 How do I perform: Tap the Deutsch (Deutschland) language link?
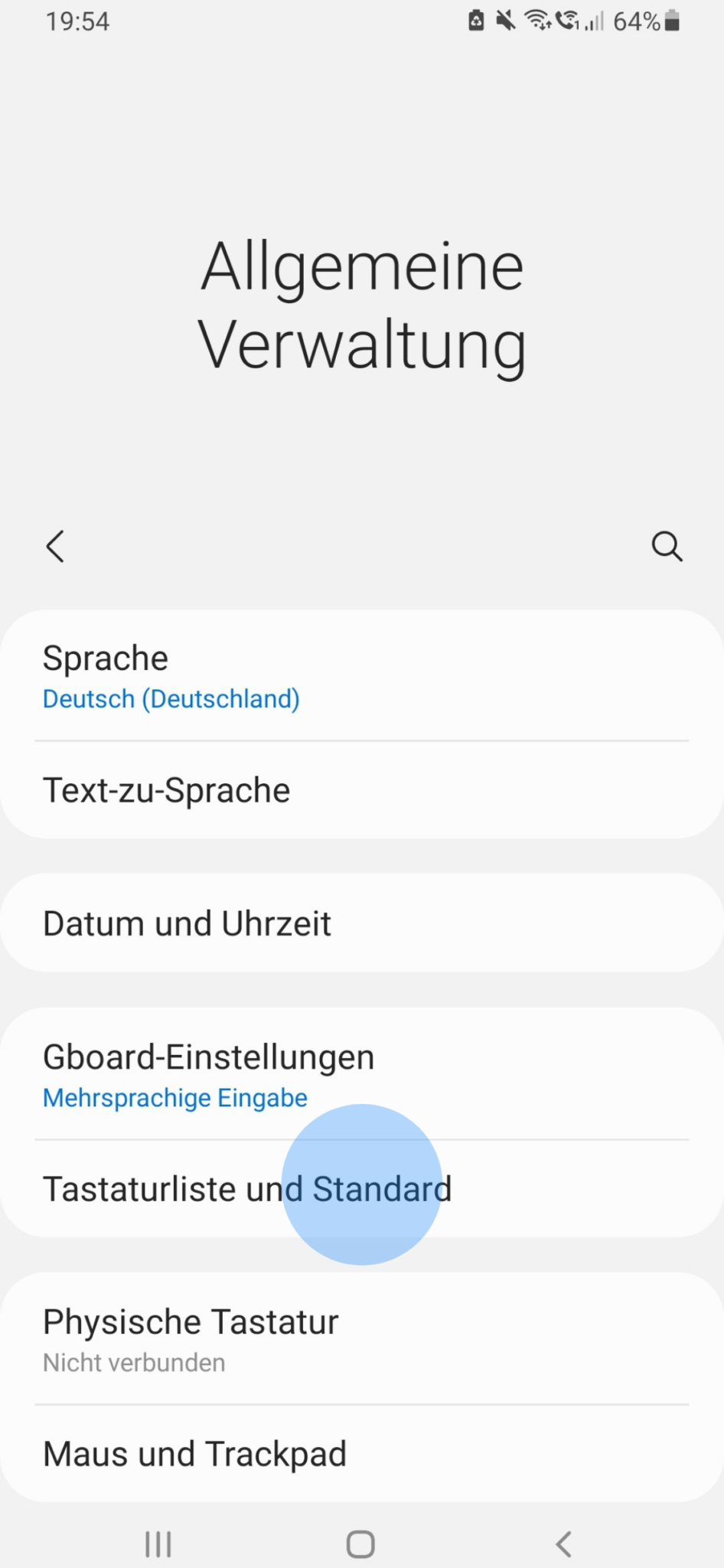pos(170,698)
